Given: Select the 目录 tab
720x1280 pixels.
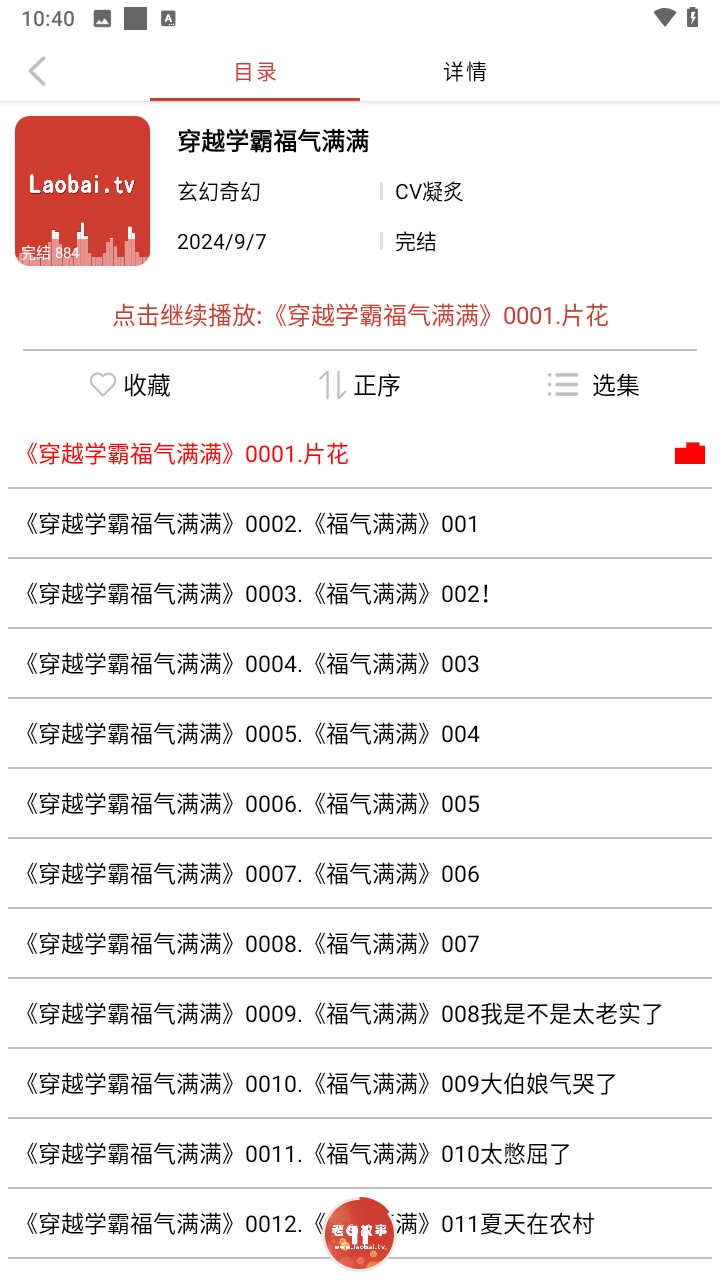Looking at the screenshot, I should [x=255, y=72].
